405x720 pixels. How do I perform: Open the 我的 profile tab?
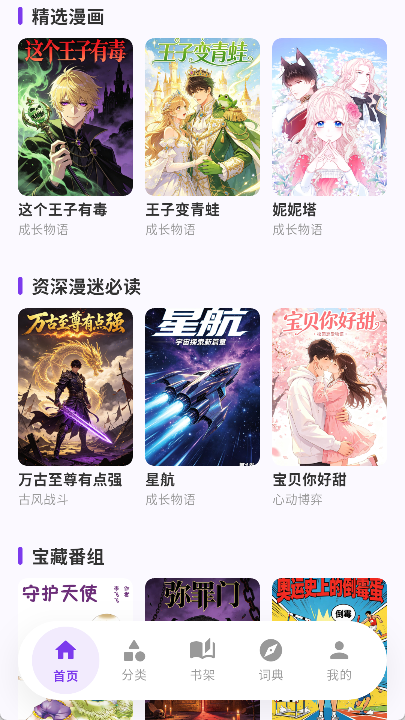point(339,660)
